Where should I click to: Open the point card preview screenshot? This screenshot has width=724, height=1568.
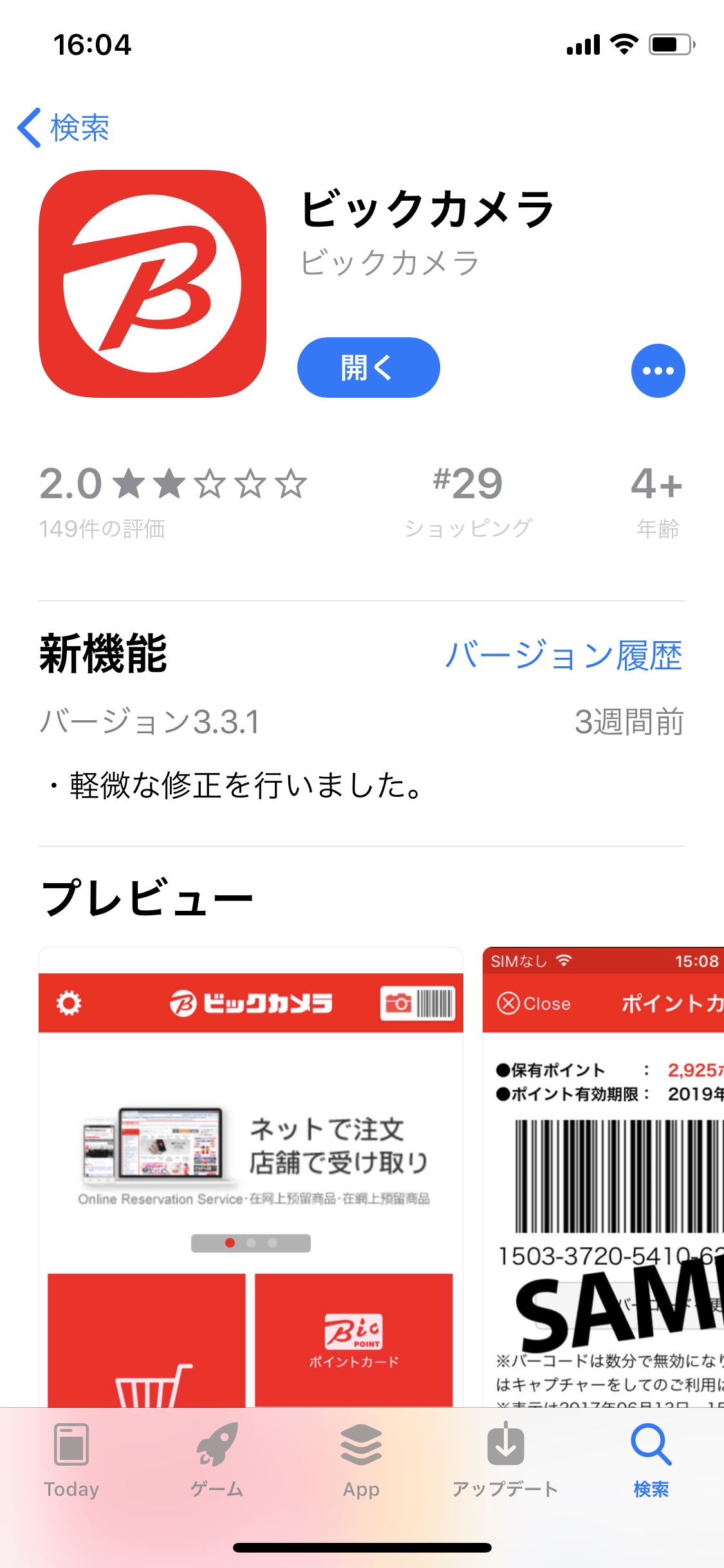[x=604, y=1171]
